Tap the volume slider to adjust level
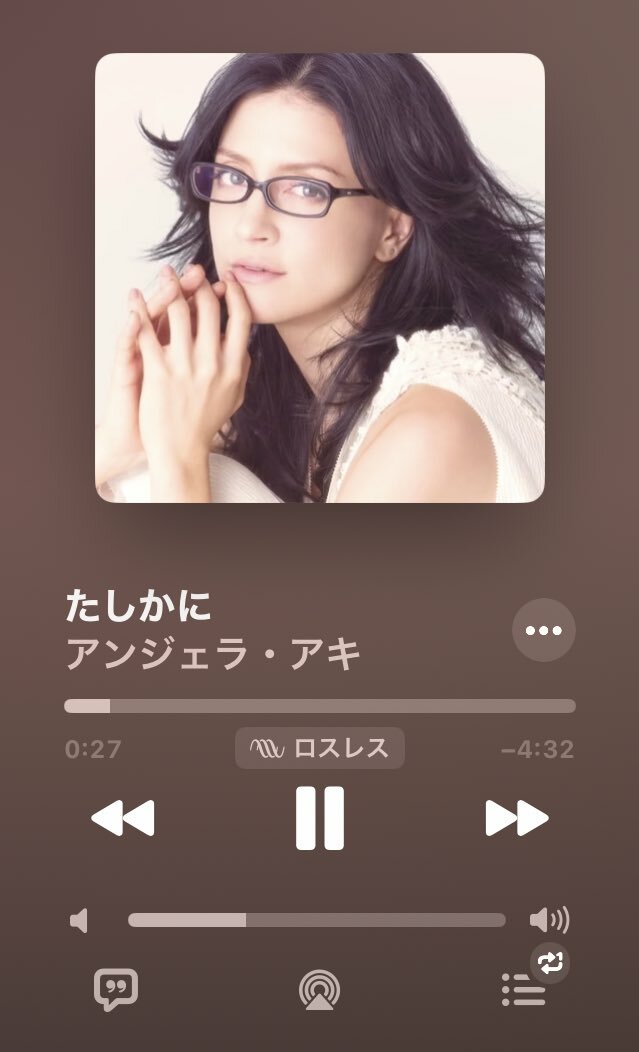The width and height of the screenshot is (639, 1052). [317, 920]
